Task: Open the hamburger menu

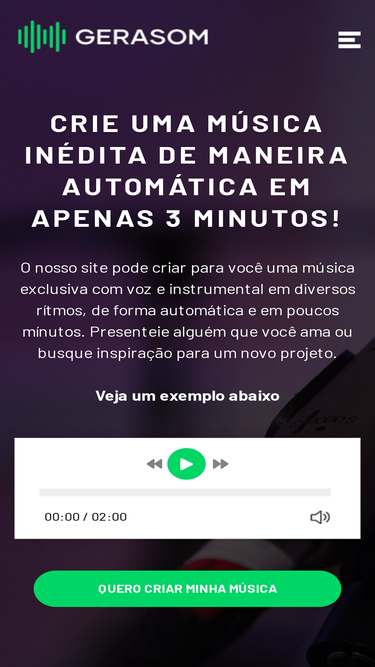Action: point(349,40)
